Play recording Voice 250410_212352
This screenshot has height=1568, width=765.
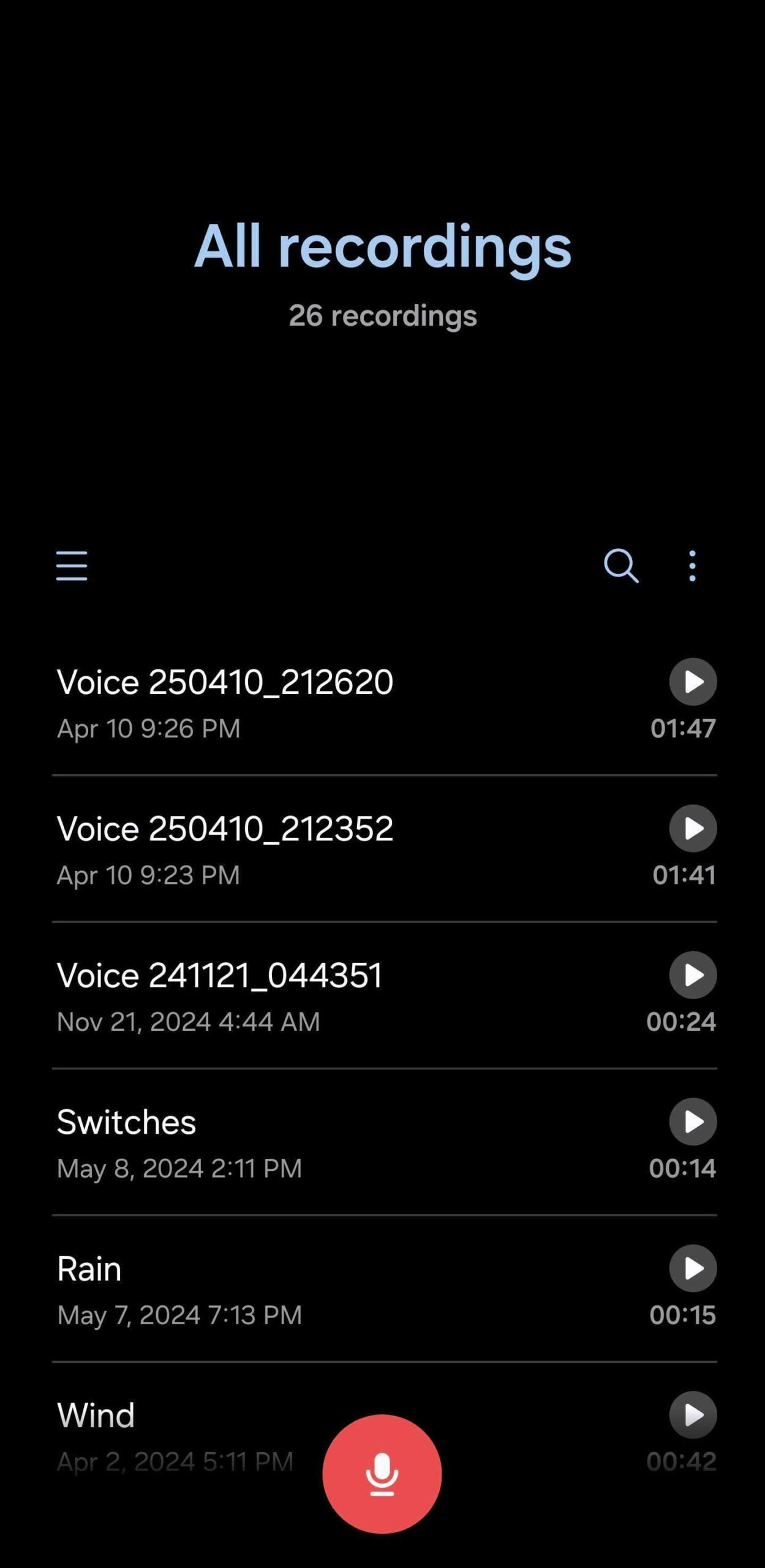[693, 828]
